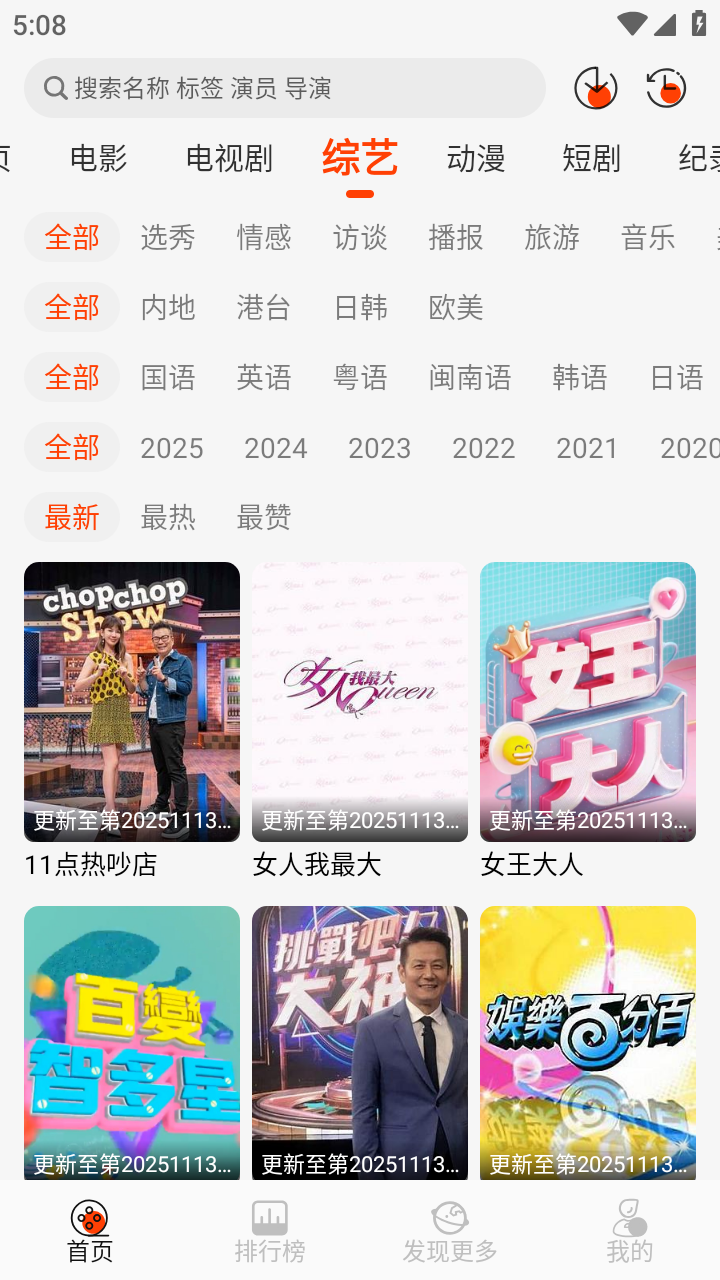Open the show 女人我最大
Viewport: 720px width, 1280px height.
(x=359, y=701)
